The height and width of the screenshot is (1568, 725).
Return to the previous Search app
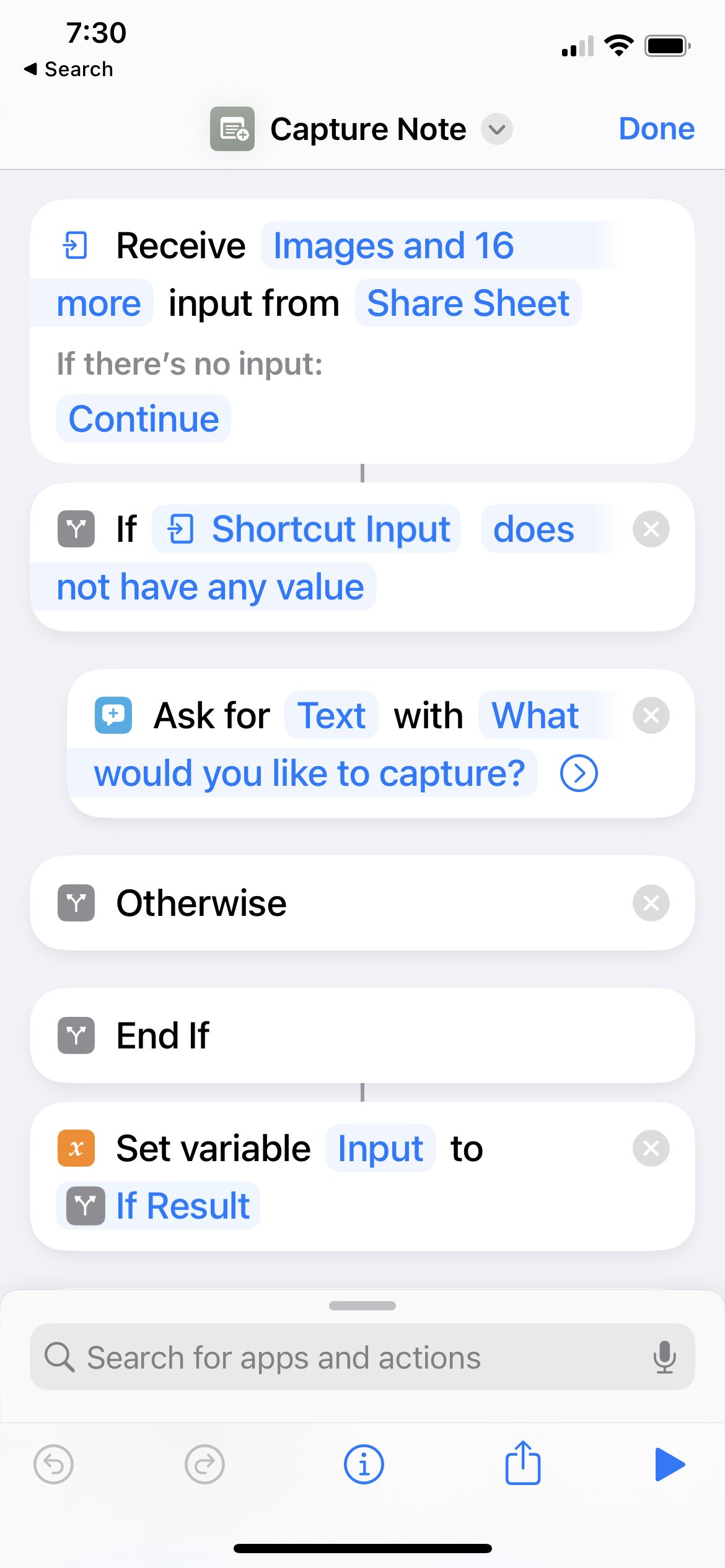click(68, 69)
